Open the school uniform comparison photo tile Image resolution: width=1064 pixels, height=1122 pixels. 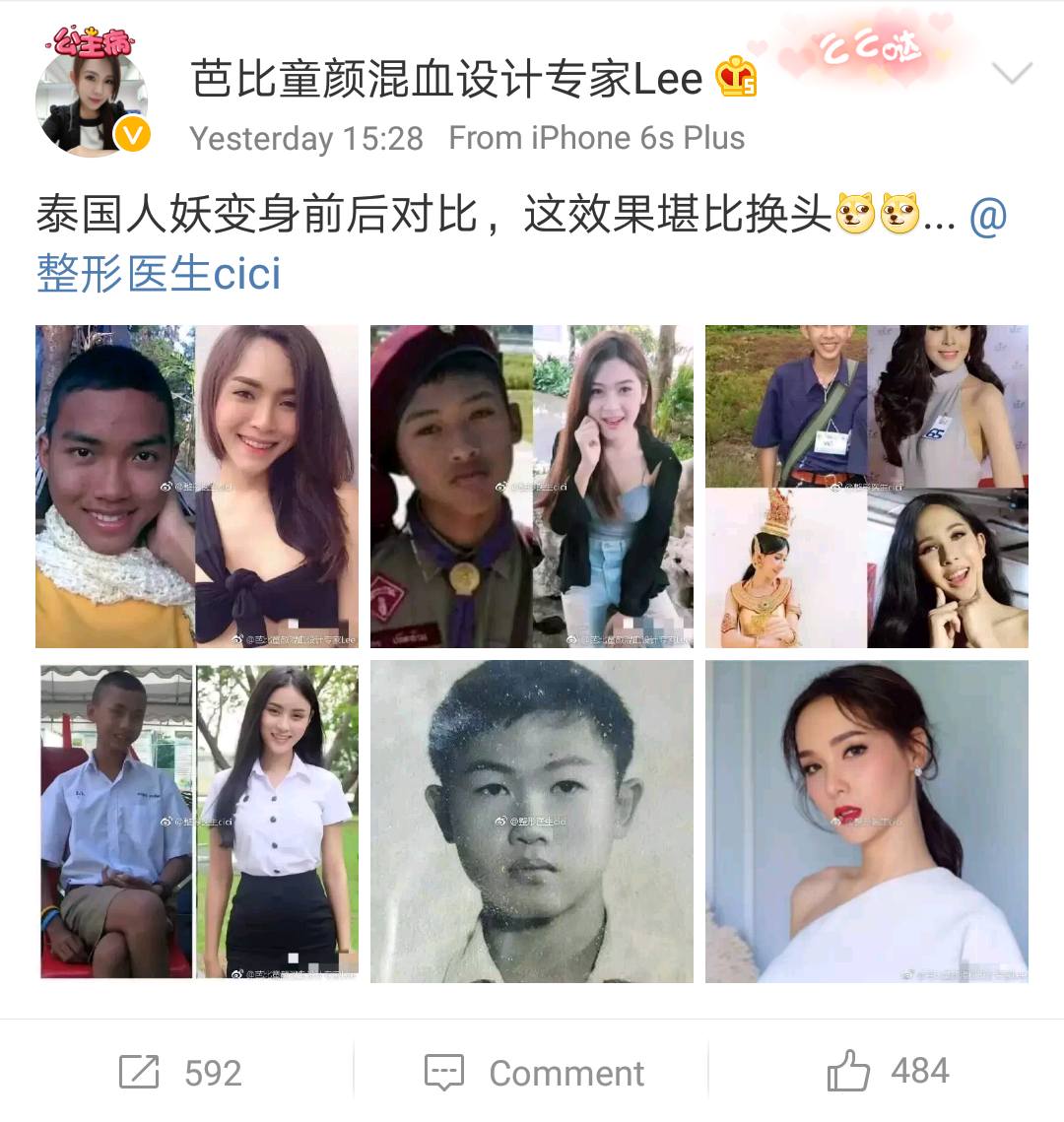[x=197, y=822]
